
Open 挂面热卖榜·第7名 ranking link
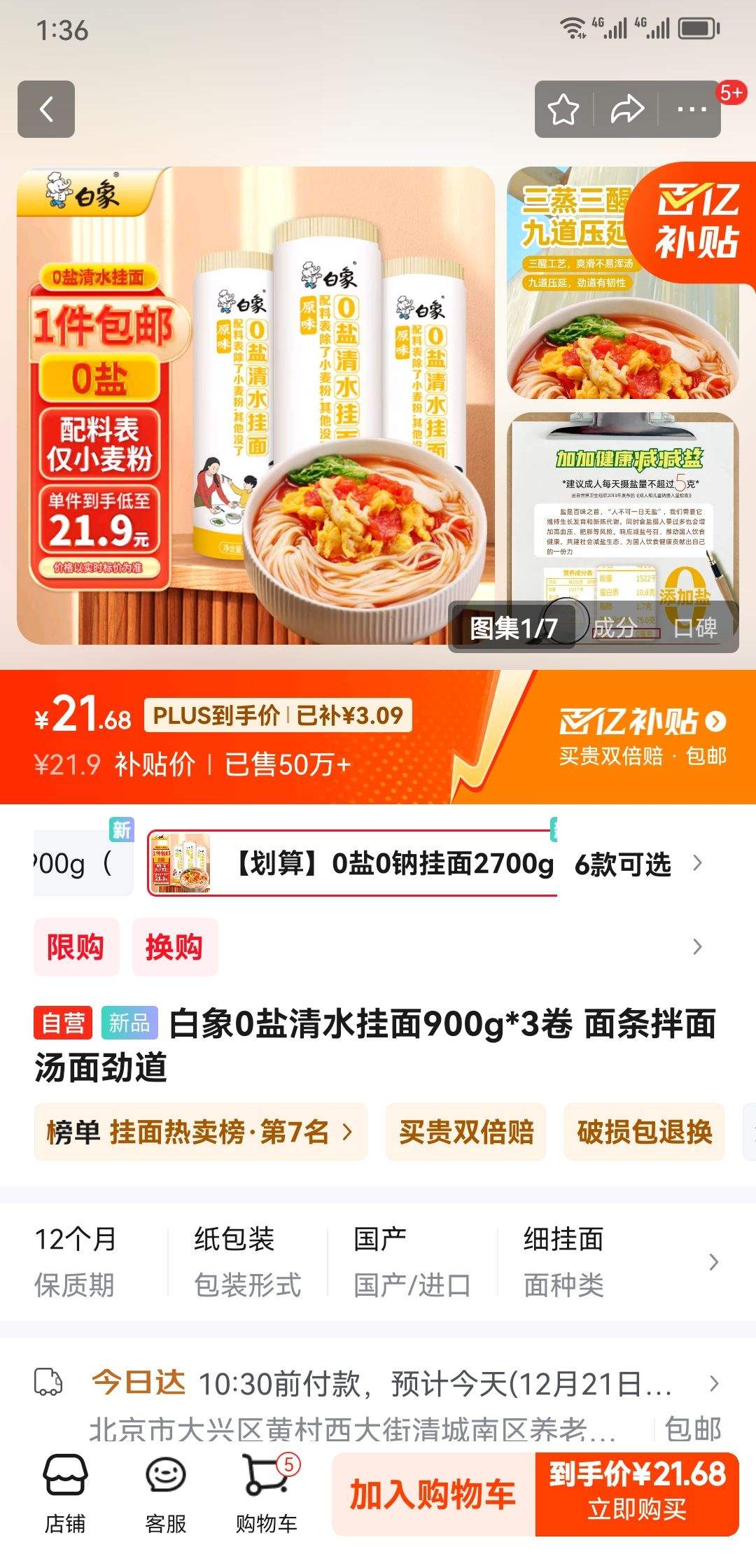click(199, 1132)
